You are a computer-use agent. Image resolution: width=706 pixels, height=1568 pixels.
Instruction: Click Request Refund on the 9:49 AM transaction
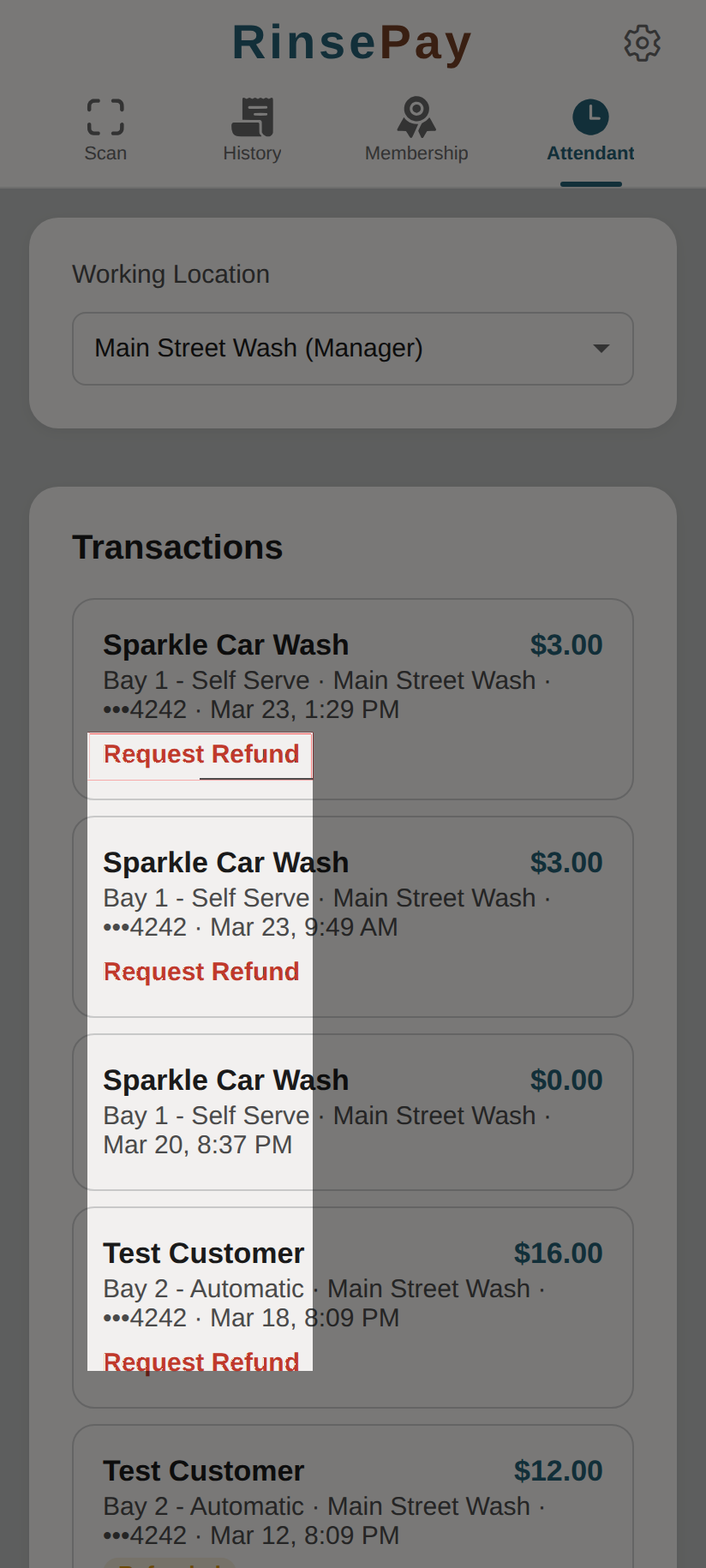[200, 971]
